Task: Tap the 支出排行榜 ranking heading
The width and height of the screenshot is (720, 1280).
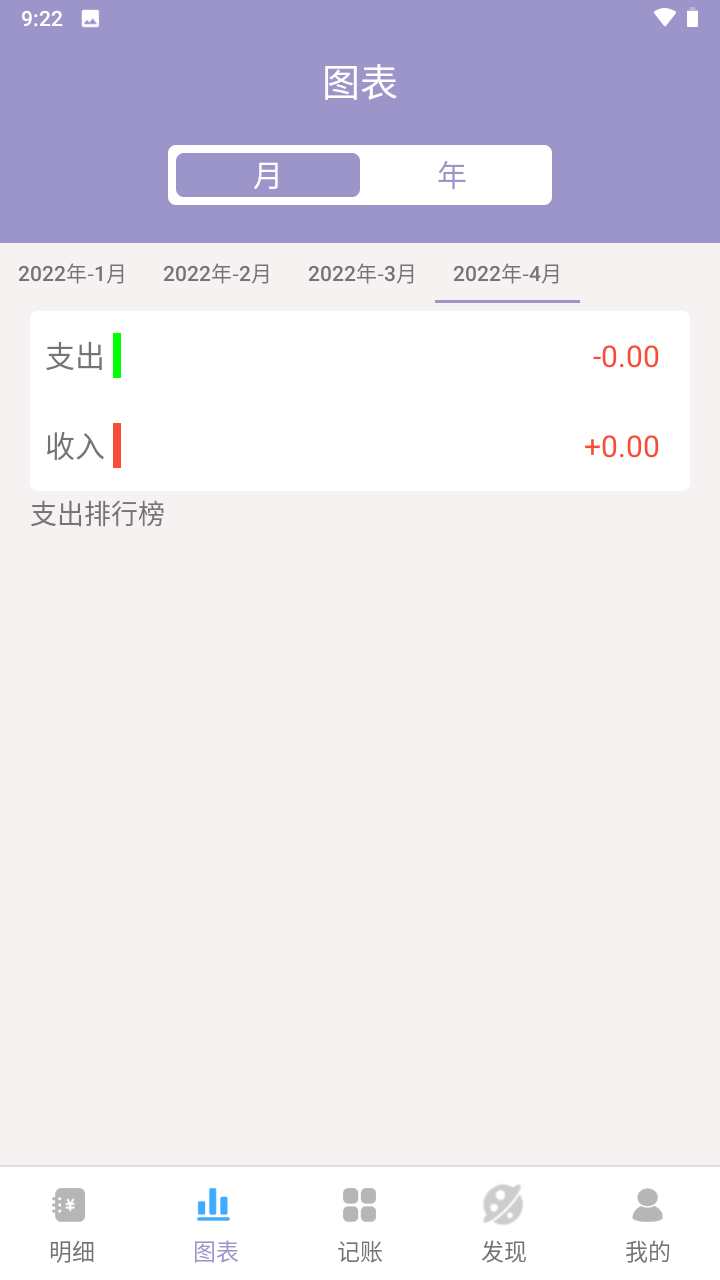Action: [98, 514]
